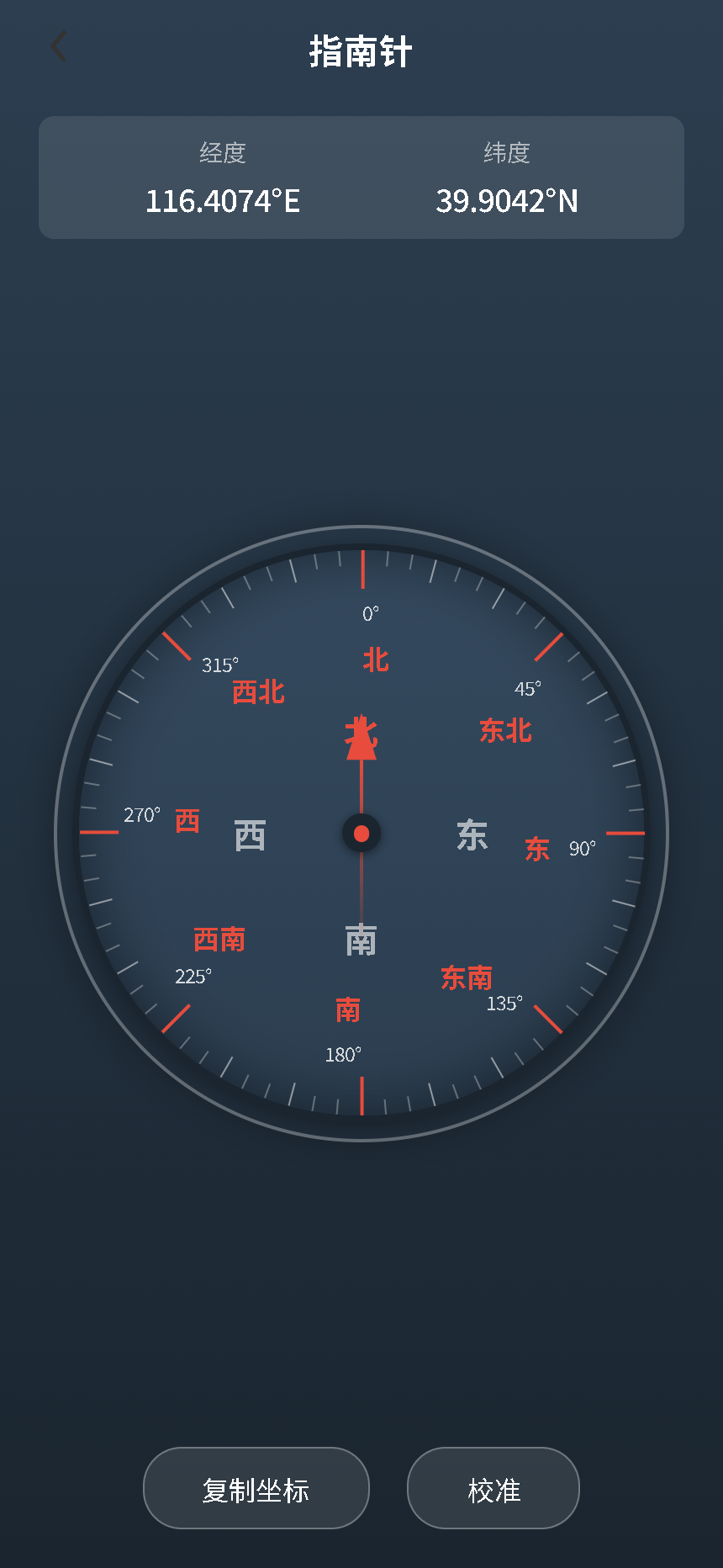723x1568 pixels.
Task: Tap the red center dot of the compass
Action: 361,833
